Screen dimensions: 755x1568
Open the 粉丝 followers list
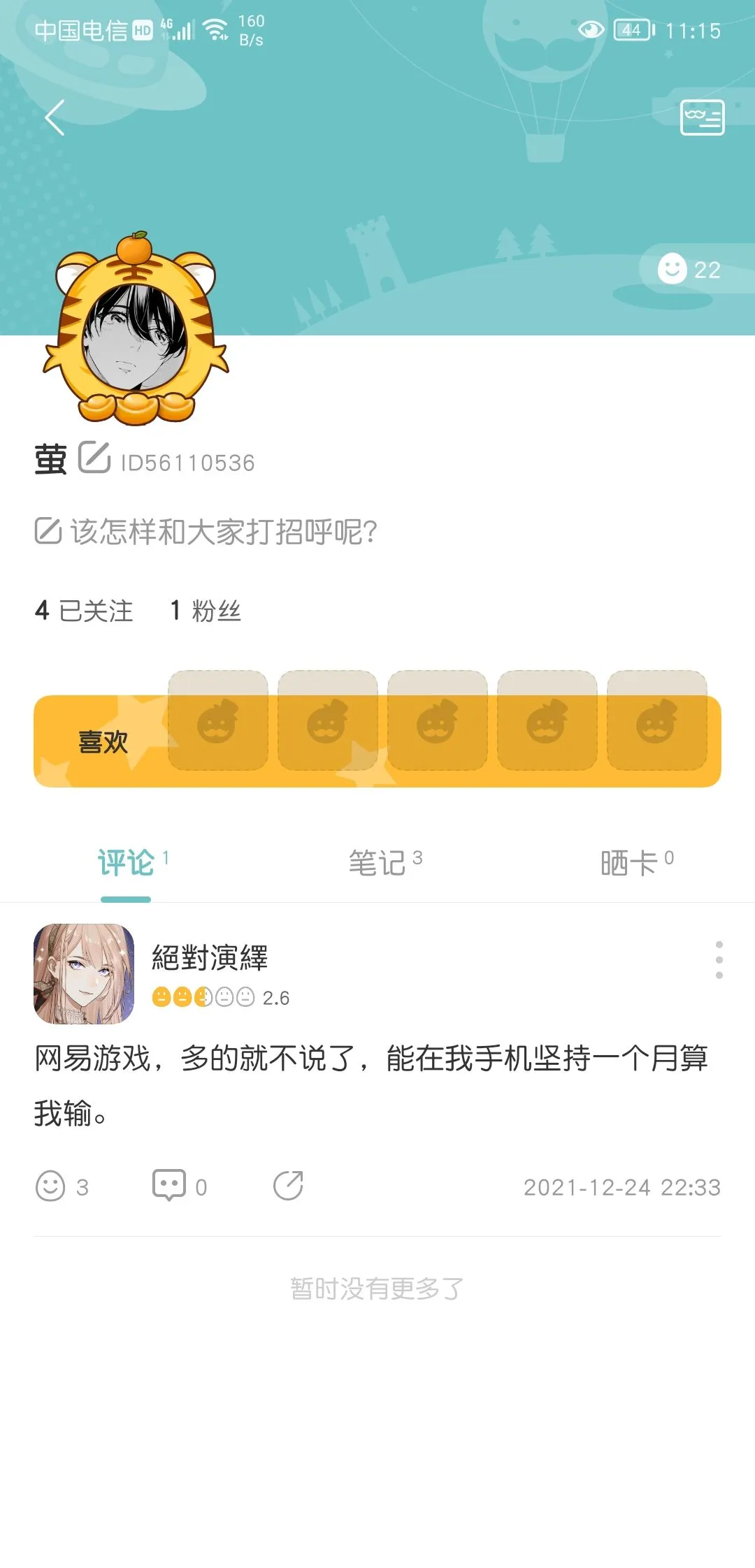pyautogui.click(x=206, y=611)
